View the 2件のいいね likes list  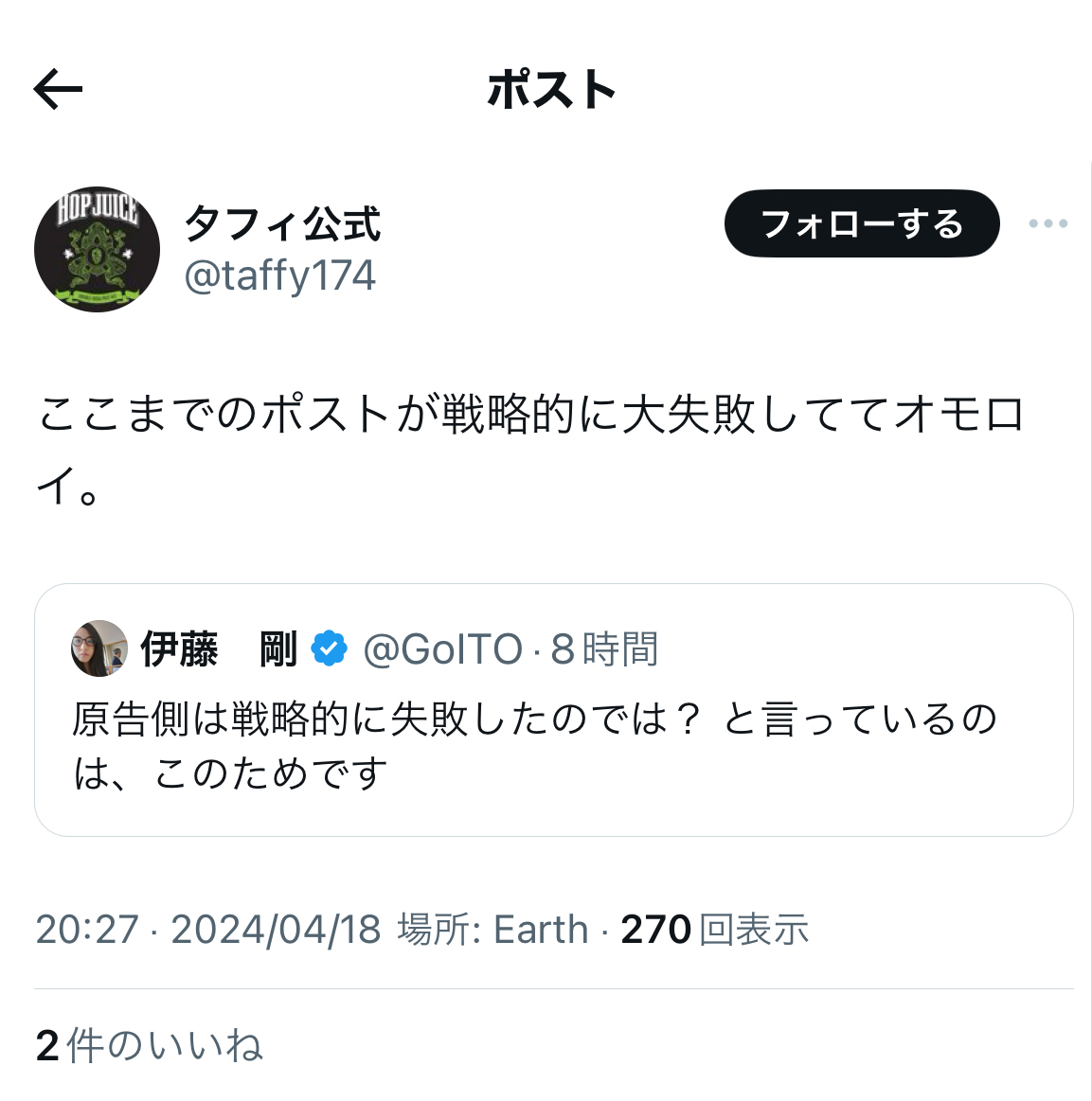[x=149, y=1045]
